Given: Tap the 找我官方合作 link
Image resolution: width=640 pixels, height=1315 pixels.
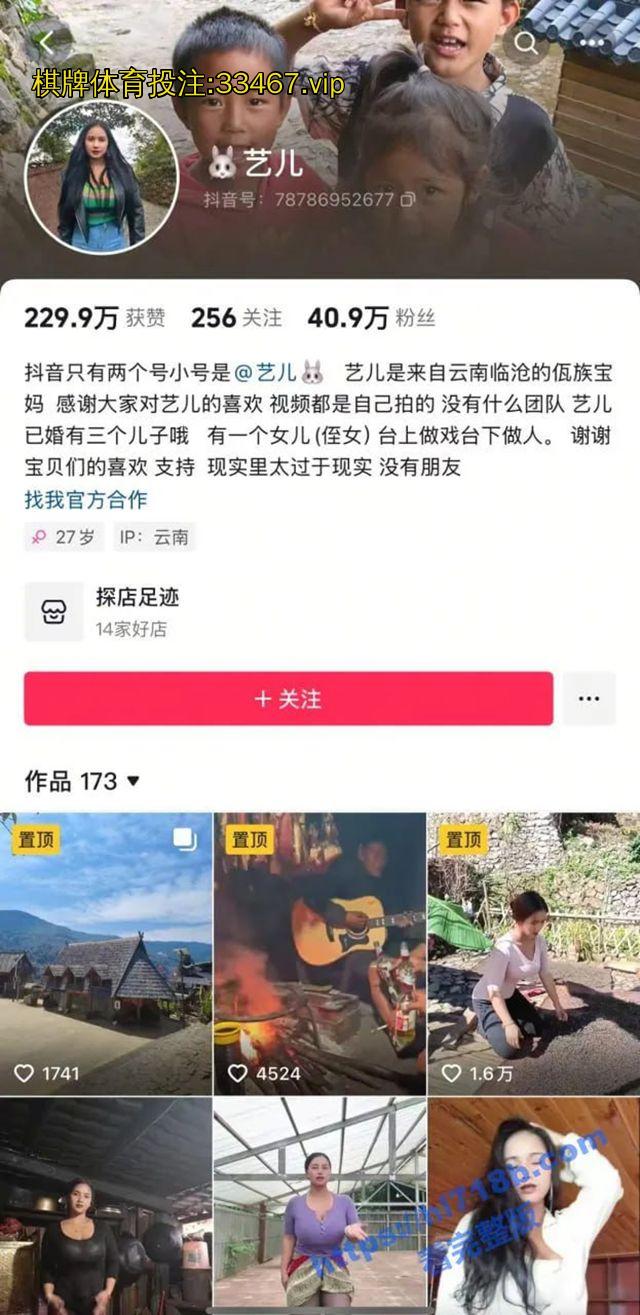Looking at the screenshot, I should point(86,499).
